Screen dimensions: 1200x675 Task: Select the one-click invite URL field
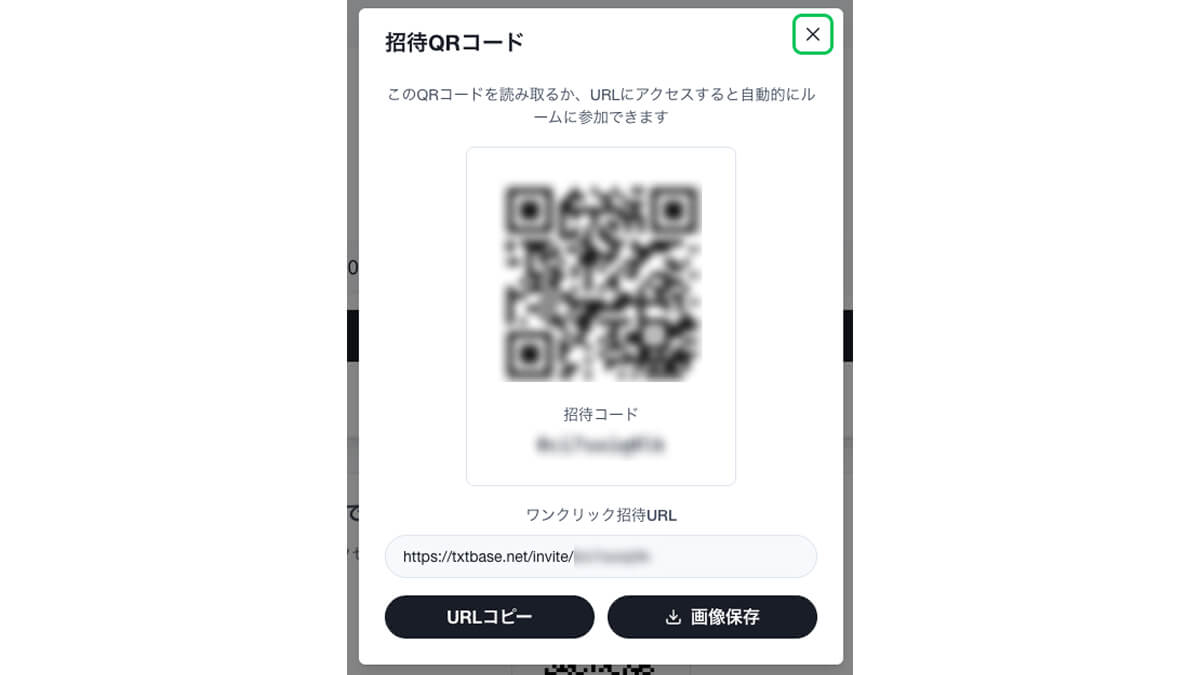(600, 557)
